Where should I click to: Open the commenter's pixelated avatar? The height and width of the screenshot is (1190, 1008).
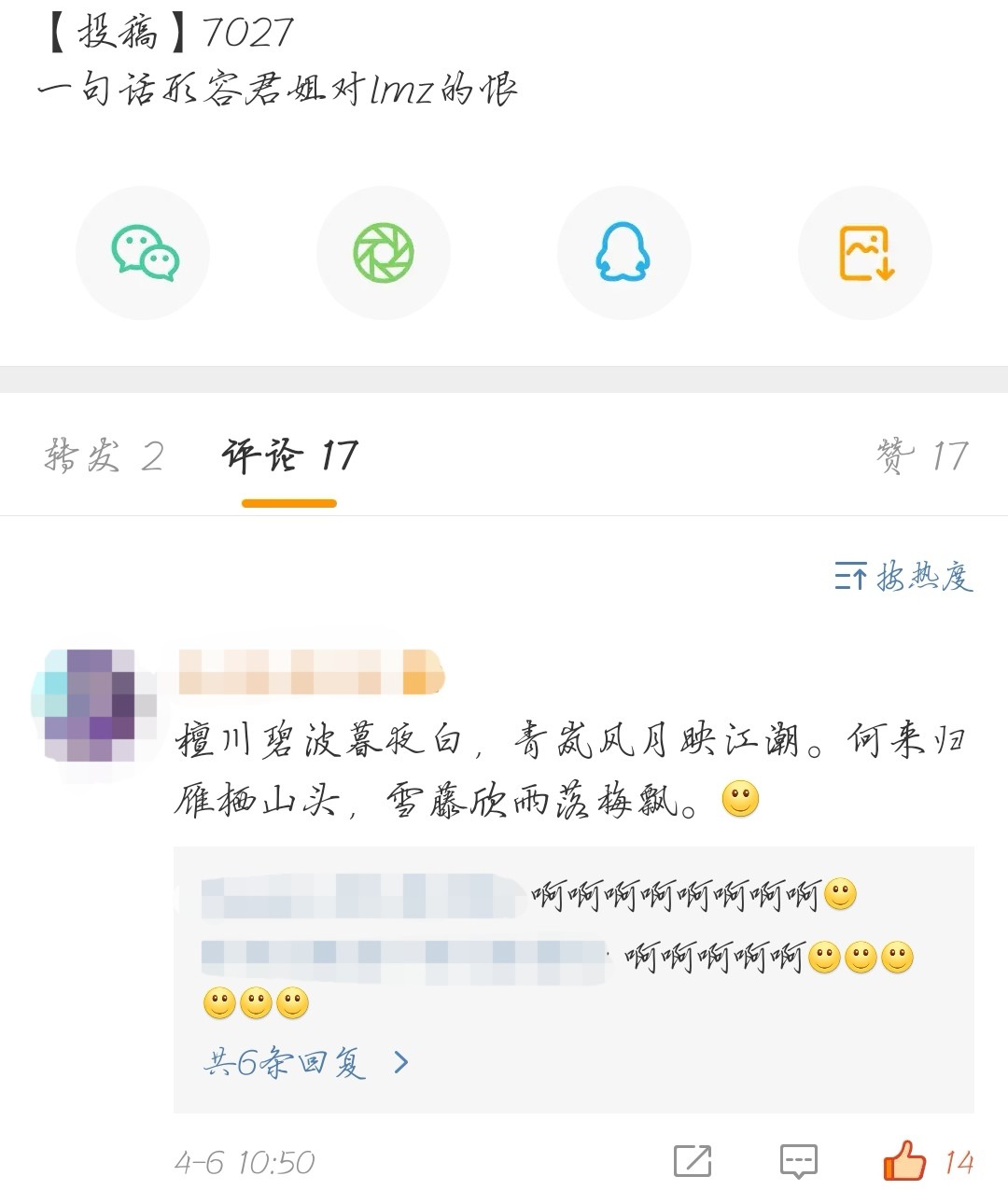[90, 705]
